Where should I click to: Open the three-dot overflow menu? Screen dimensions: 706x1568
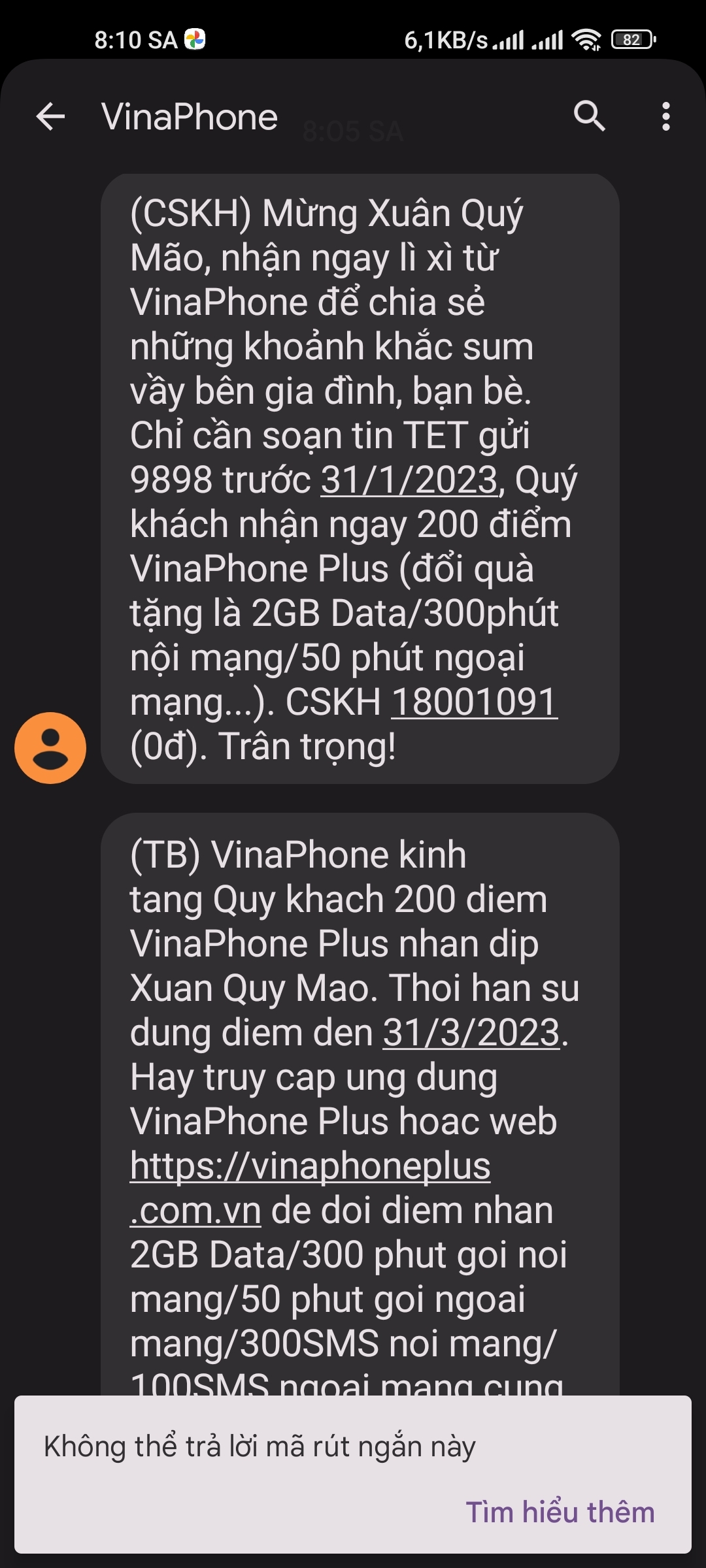click(x=665, y=117)
